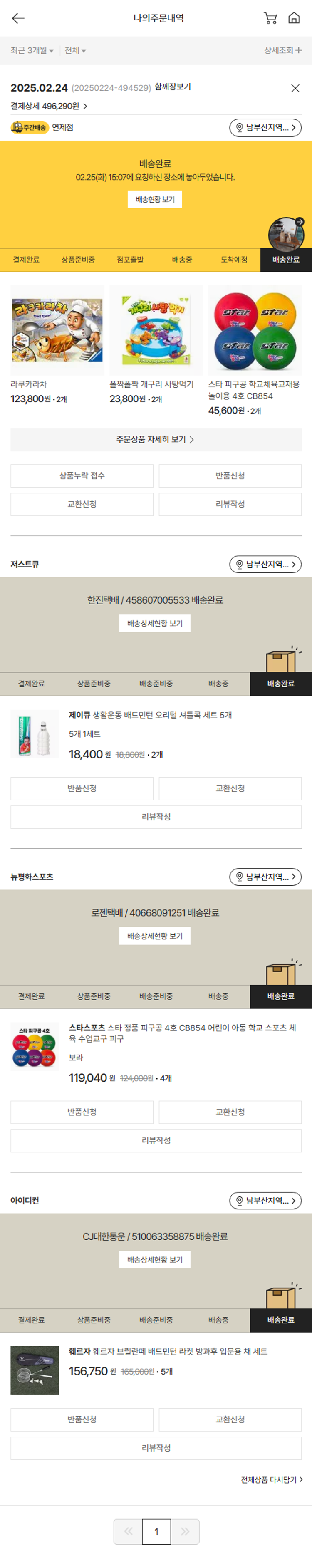Open 배송상세현황 보기 for 한진택배
312x1568 pixels.
click(x=155, y=623)
